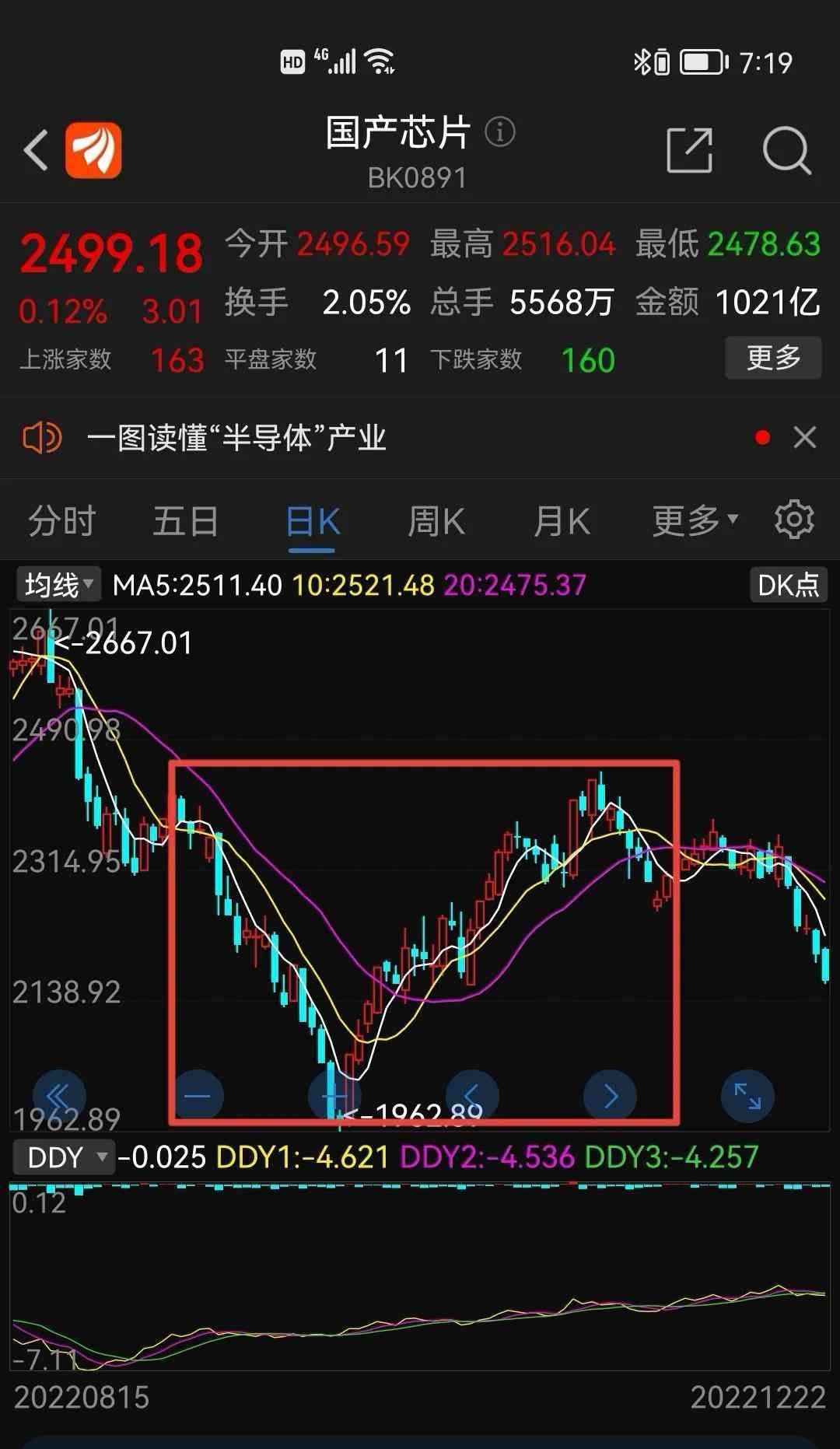Viewport: 840px width, 1449px height.
Task: Open the 一图读懂"半导体"产业 announcement
Action: point(236,438)
